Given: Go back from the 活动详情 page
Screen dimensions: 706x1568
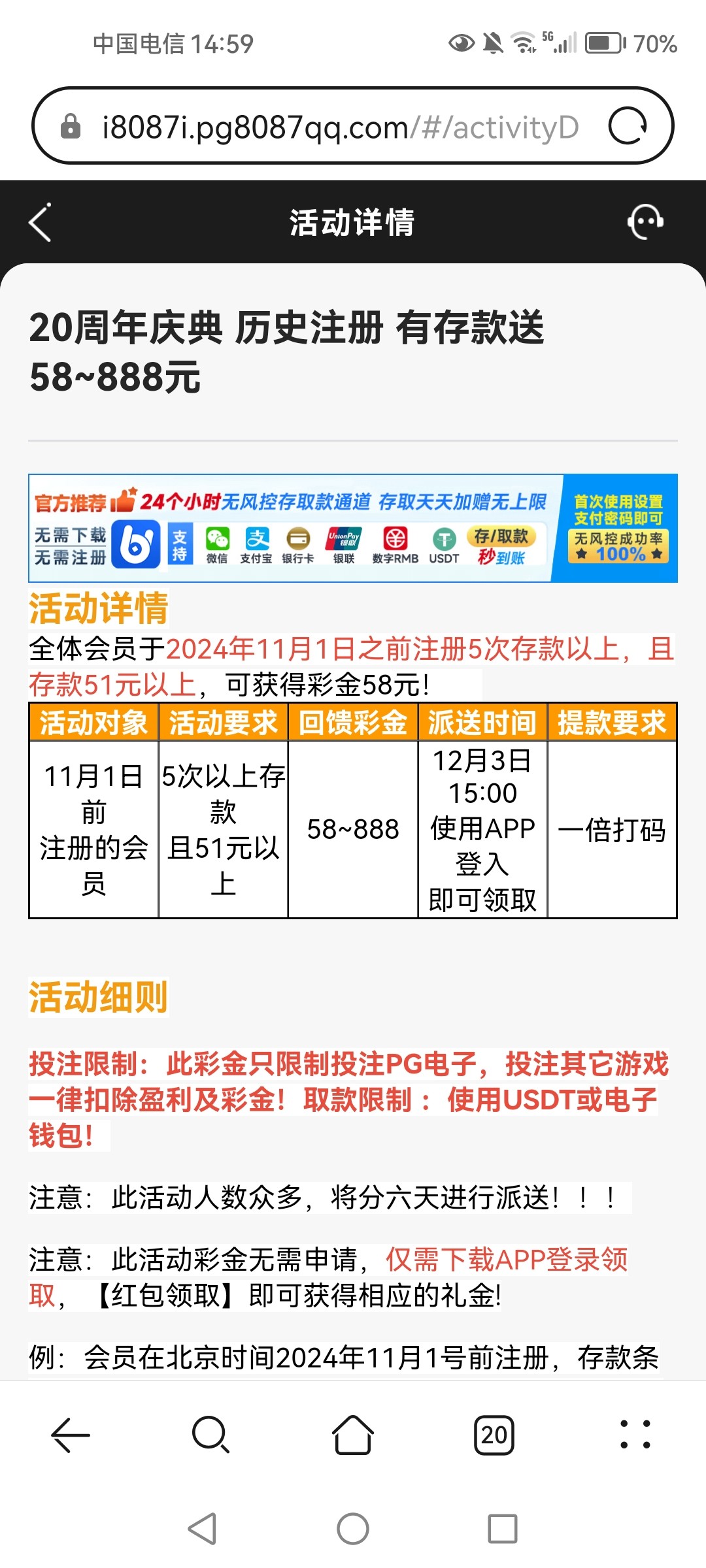Looking at the screenshot, I should point(41,223).
